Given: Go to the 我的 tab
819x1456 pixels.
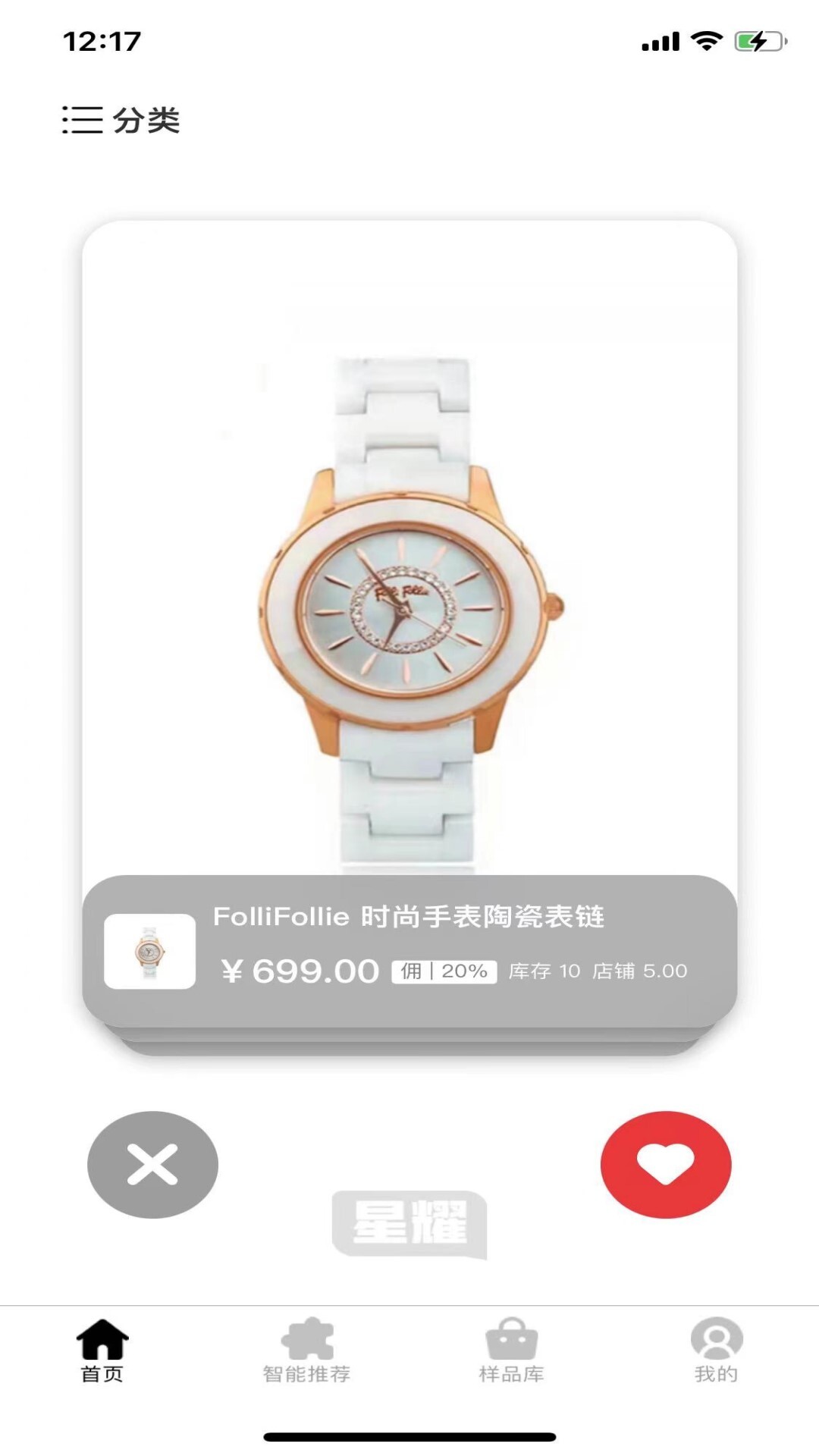Looking at the screenshot, I should click(716, 1351).
